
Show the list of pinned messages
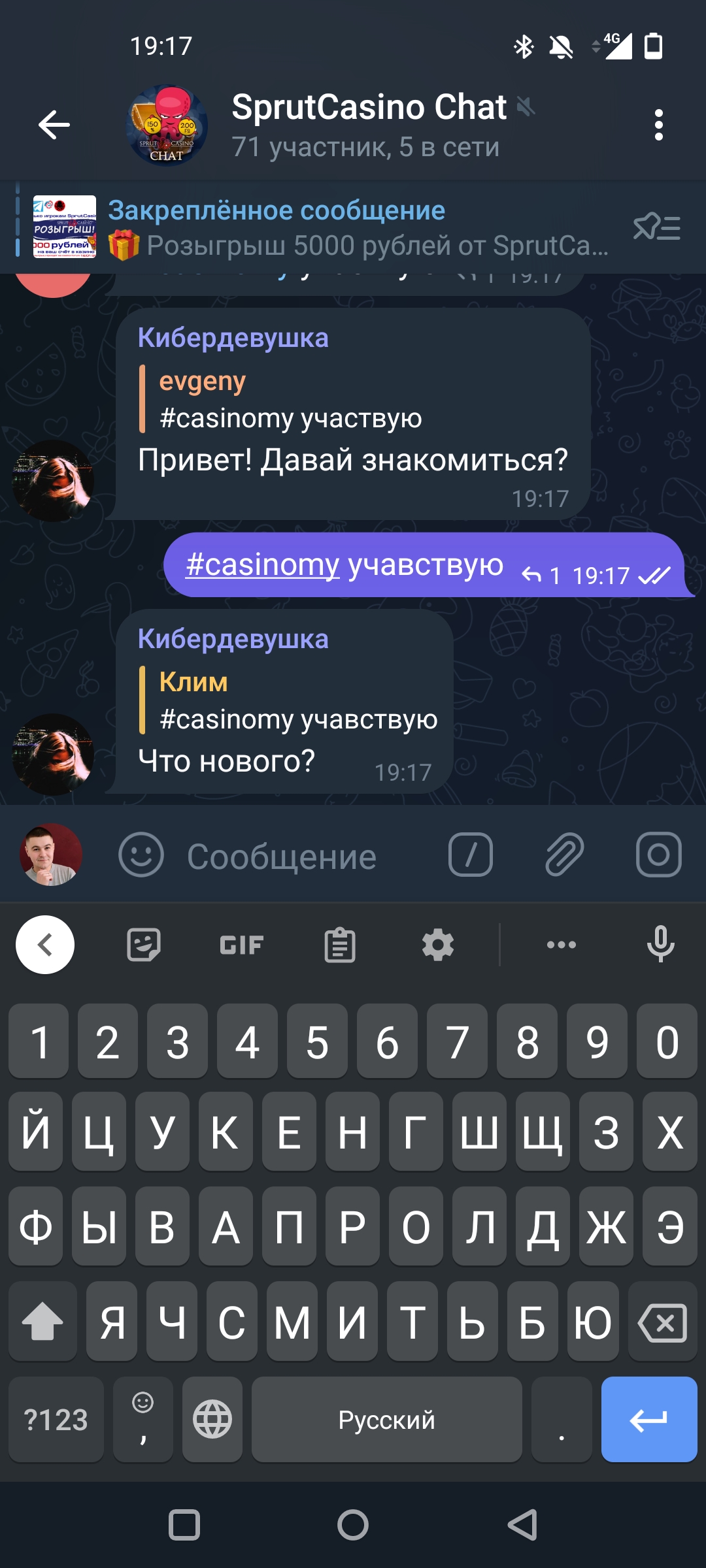coord(657,228)
